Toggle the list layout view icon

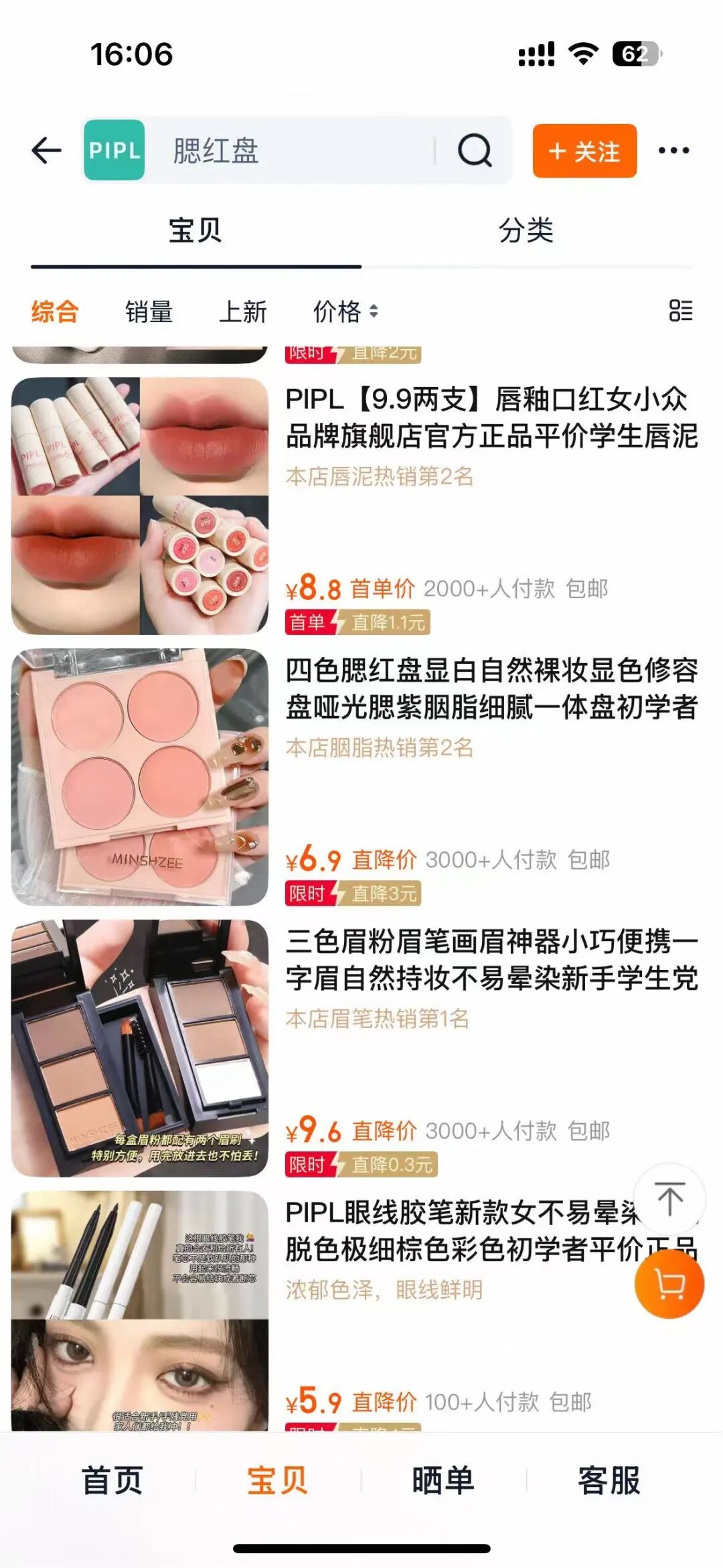tap(681, 311)
